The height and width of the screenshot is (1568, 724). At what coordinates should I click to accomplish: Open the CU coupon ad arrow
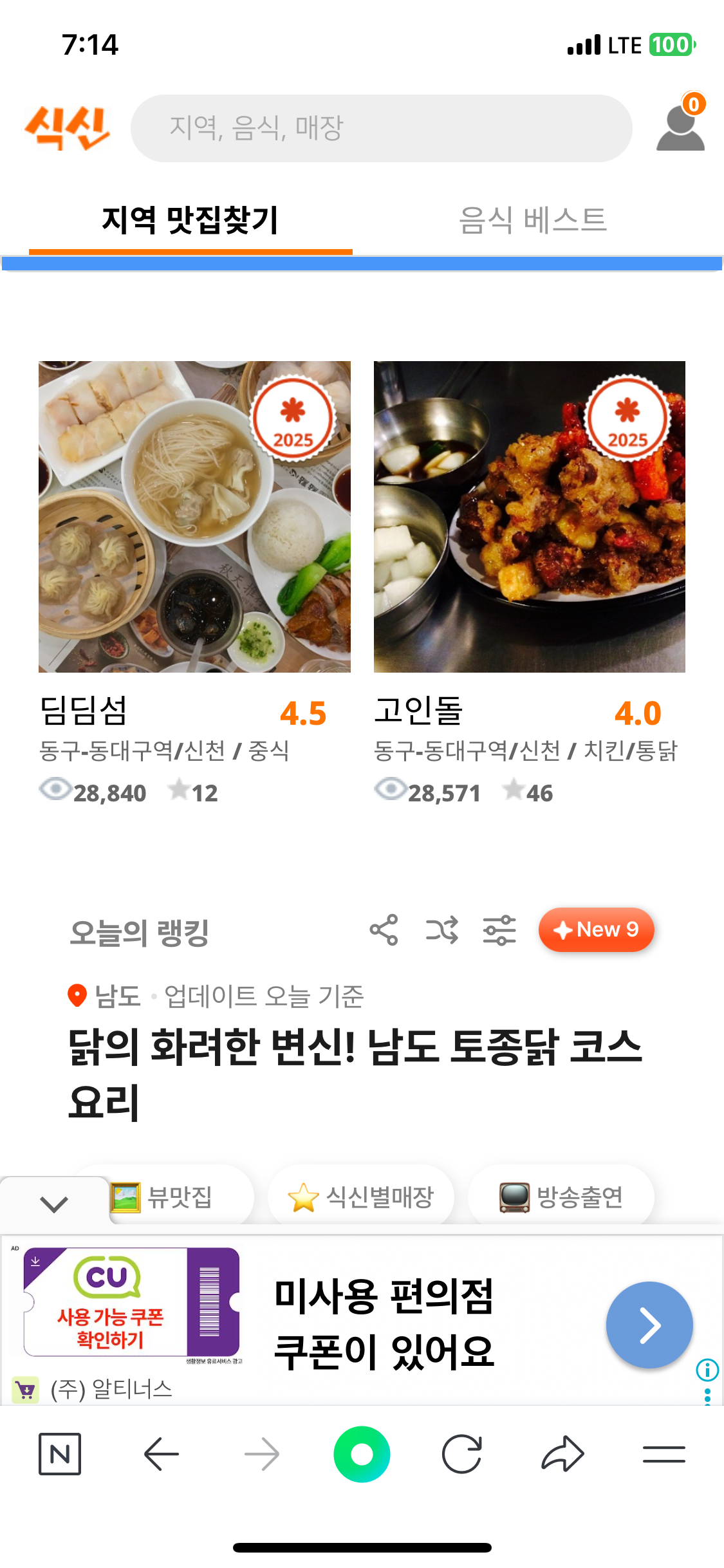649,1325
